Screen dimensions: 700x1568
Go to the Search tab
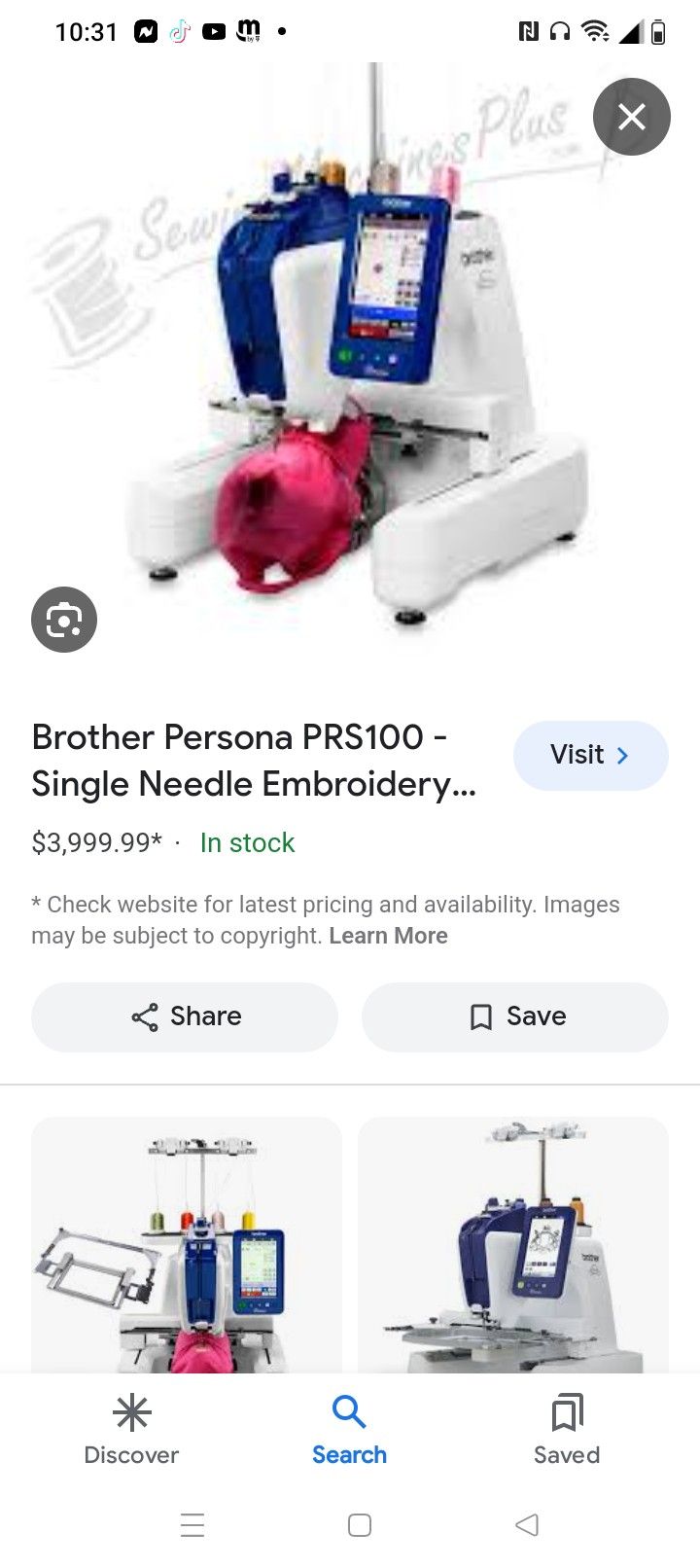coord(349,1430)
